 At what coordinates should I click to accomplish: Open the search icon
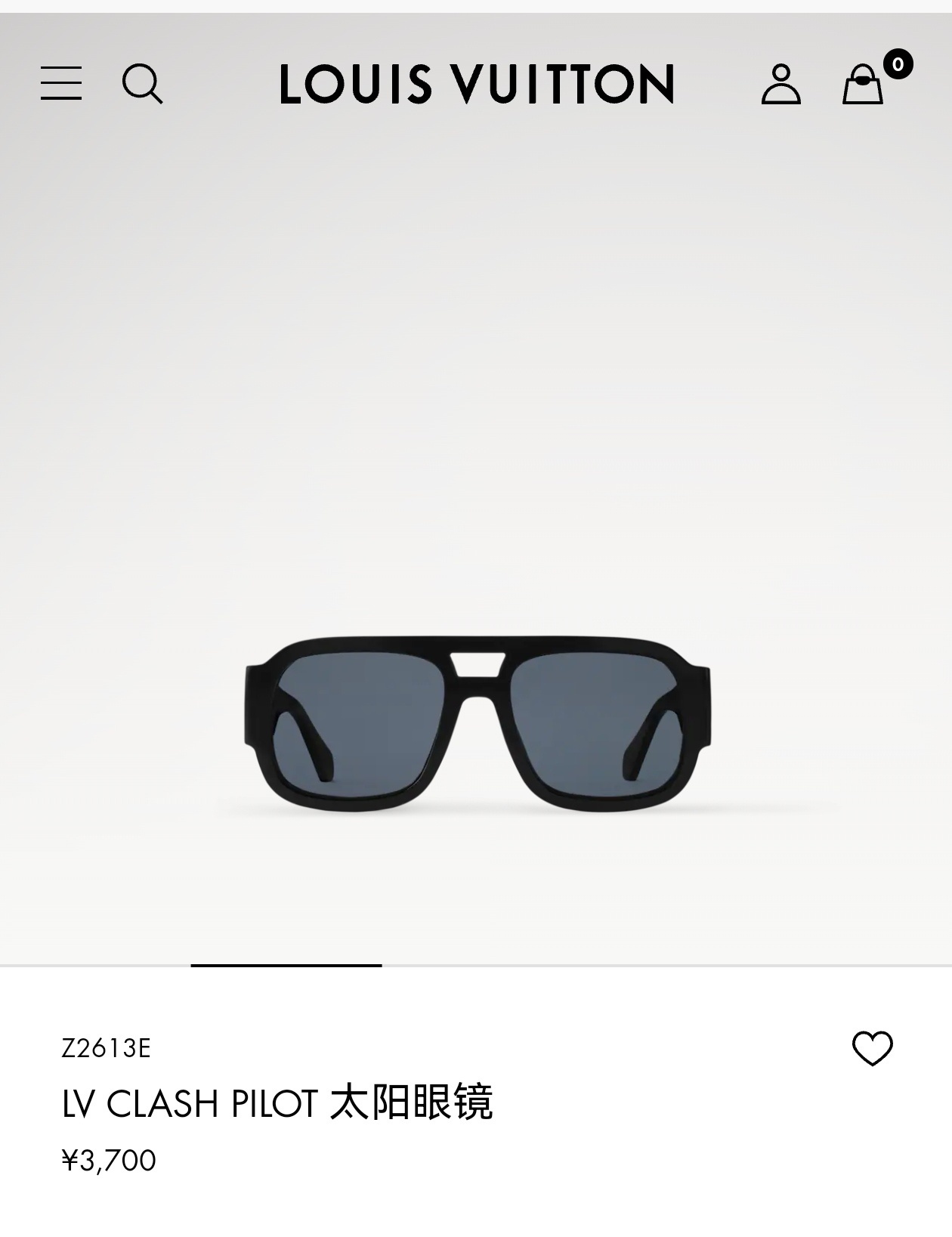coord(142,83)
